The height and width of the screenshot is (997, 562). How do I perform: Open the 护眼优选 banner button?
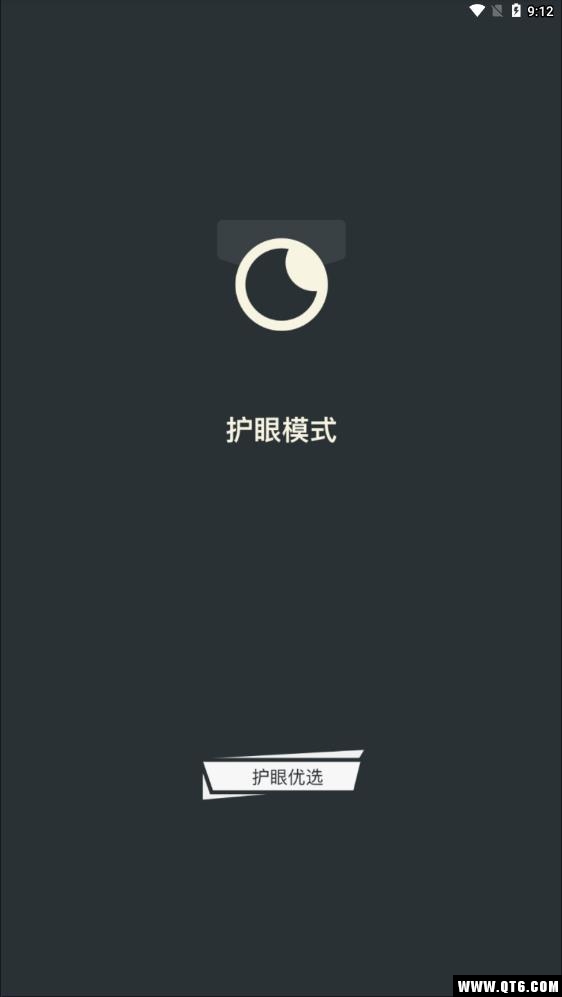pos(283,776)
